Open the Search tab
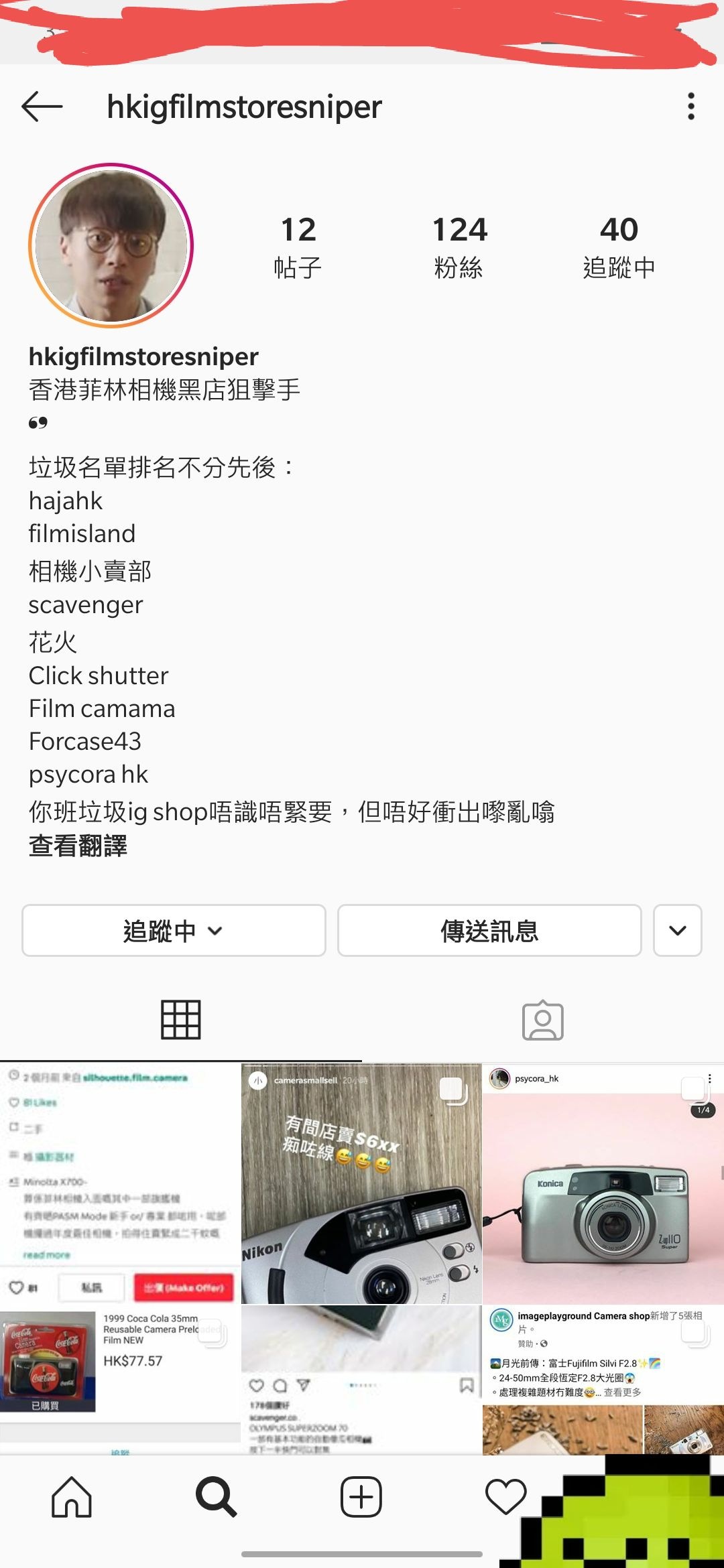 217,1497
